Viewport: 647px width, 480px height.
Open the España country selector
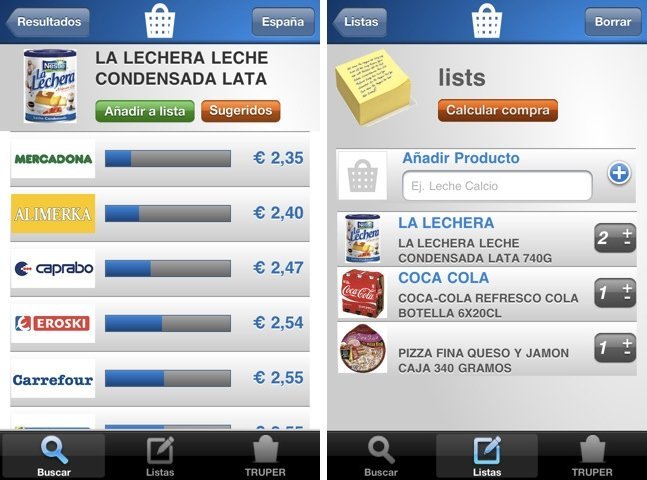click(282, 21)
